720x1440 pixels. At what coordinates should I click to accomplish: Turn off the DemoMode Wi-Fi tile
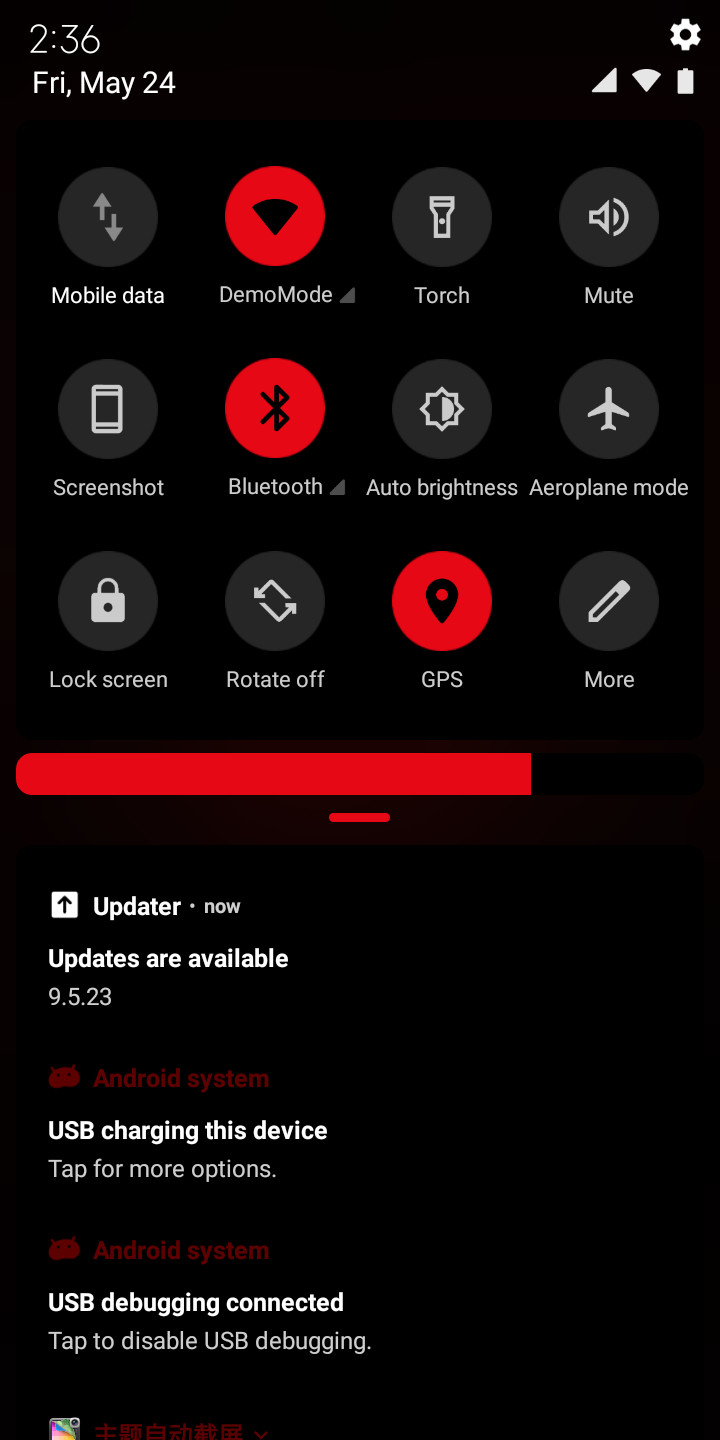(275, 217)
